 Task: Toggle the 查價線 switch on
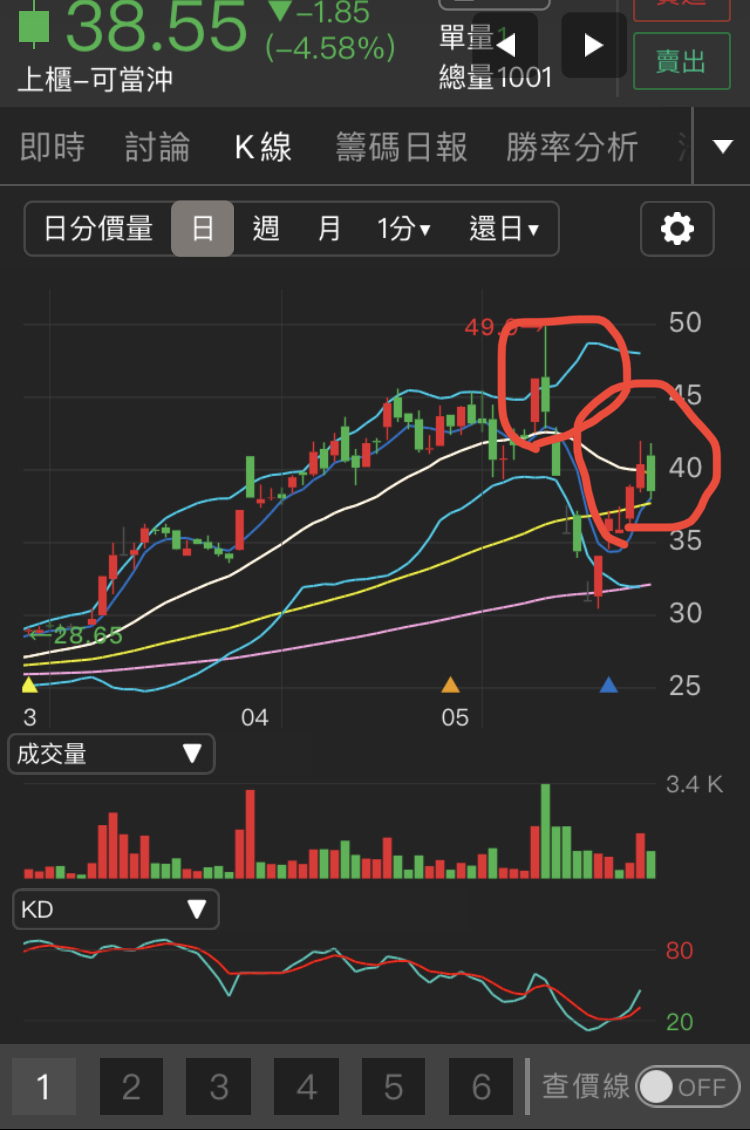point(687,1087)
